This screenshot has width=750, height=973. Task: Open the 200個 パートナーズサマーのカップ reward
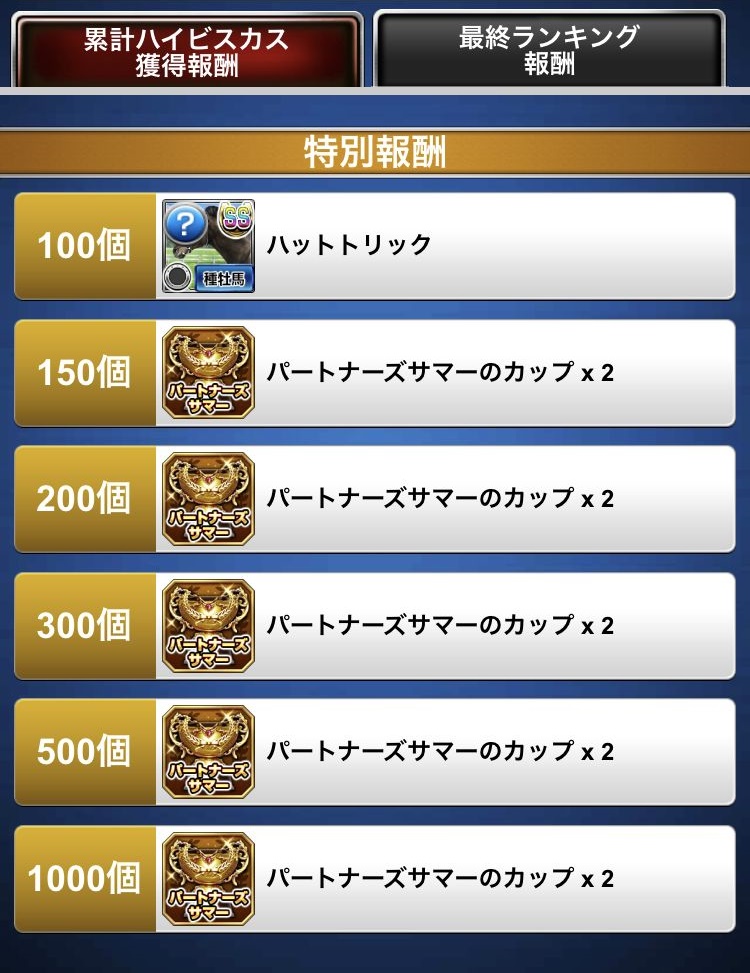375,499
